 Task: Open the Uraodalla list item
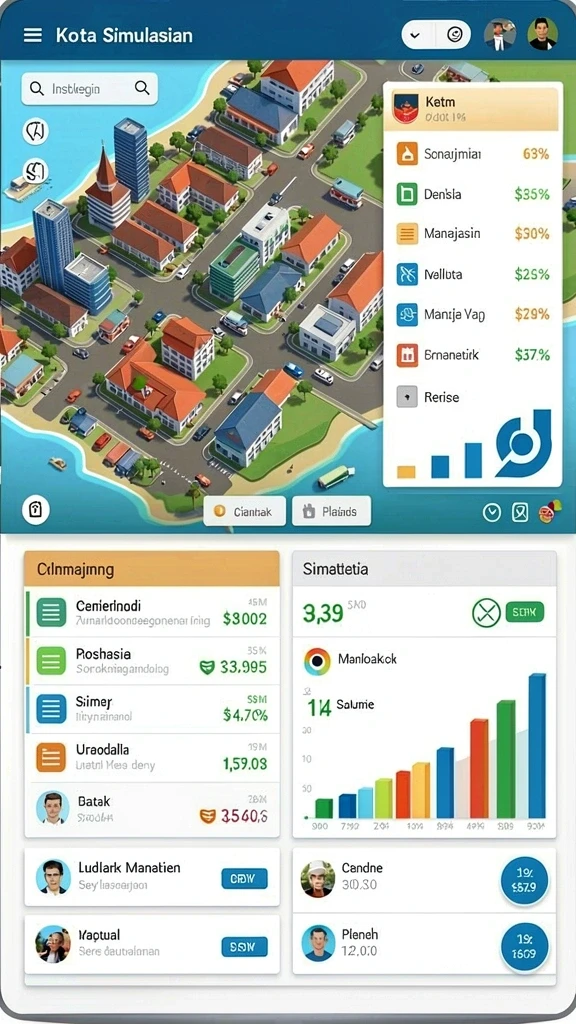point(152,757)
